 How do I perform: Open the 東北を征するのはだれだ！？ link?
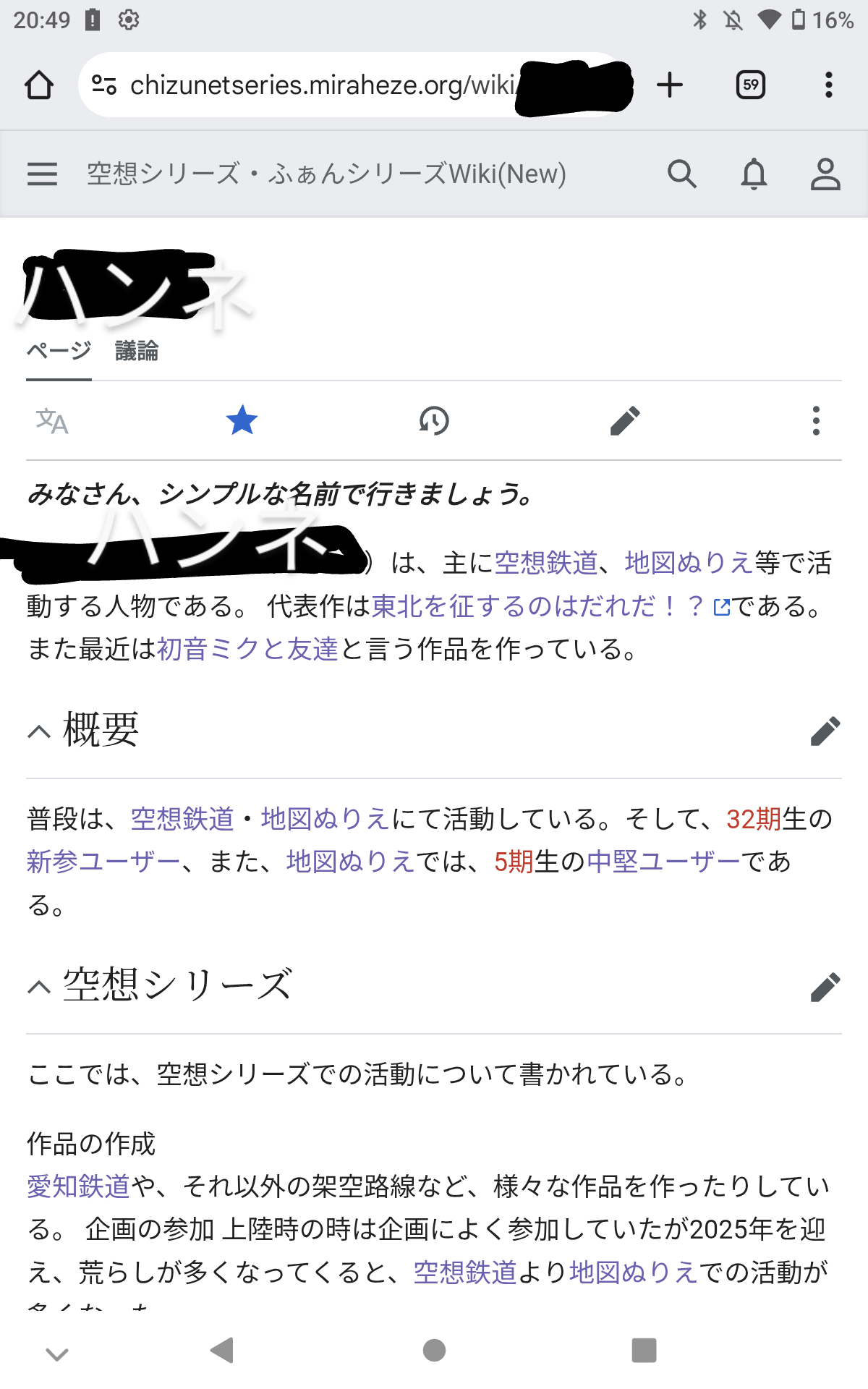click(537, 606)
